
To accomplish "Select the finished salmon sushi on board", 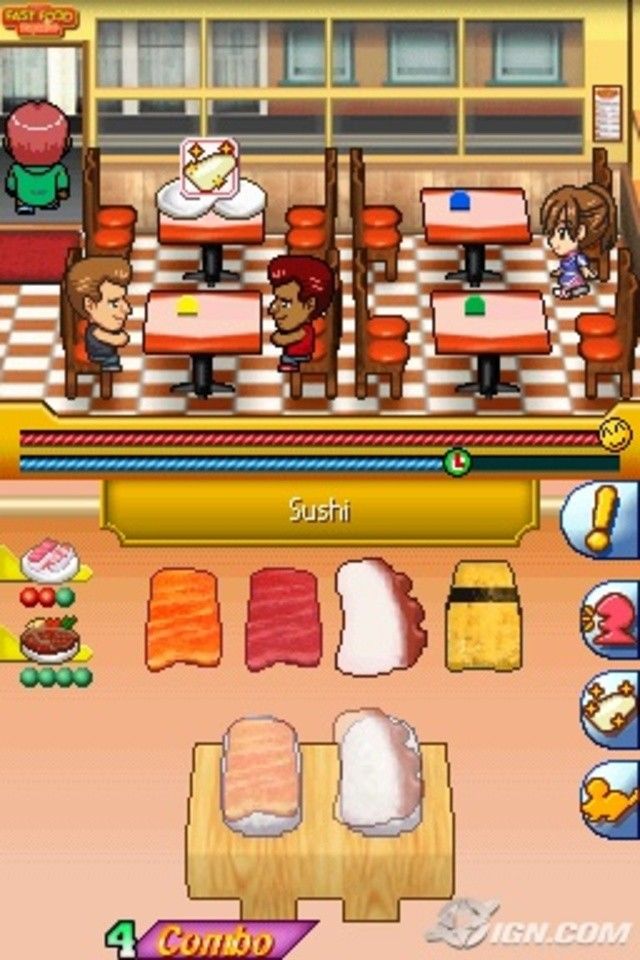I will pyautogui.click(x=260, y=774).
